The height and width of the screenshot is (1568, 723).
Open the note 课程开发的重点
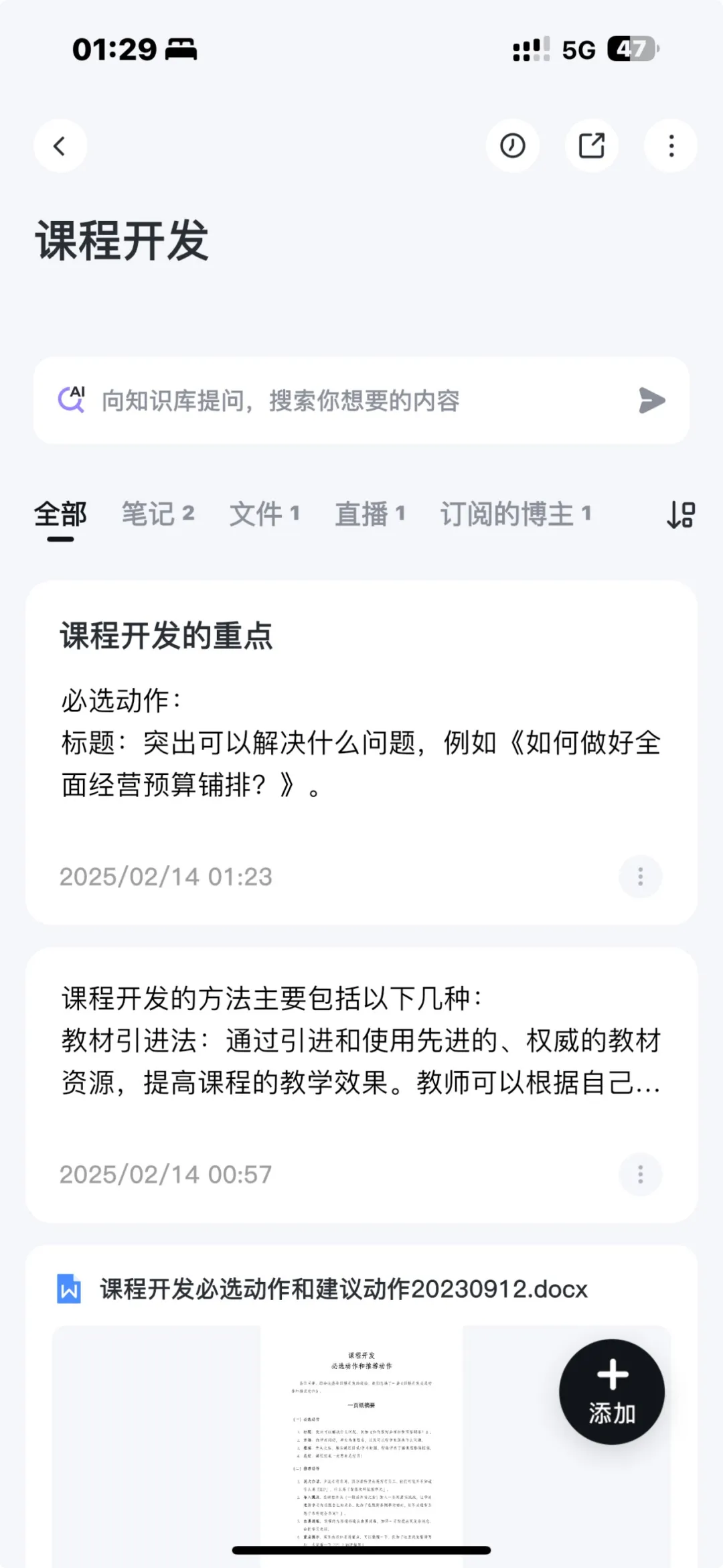pos(335,743)
